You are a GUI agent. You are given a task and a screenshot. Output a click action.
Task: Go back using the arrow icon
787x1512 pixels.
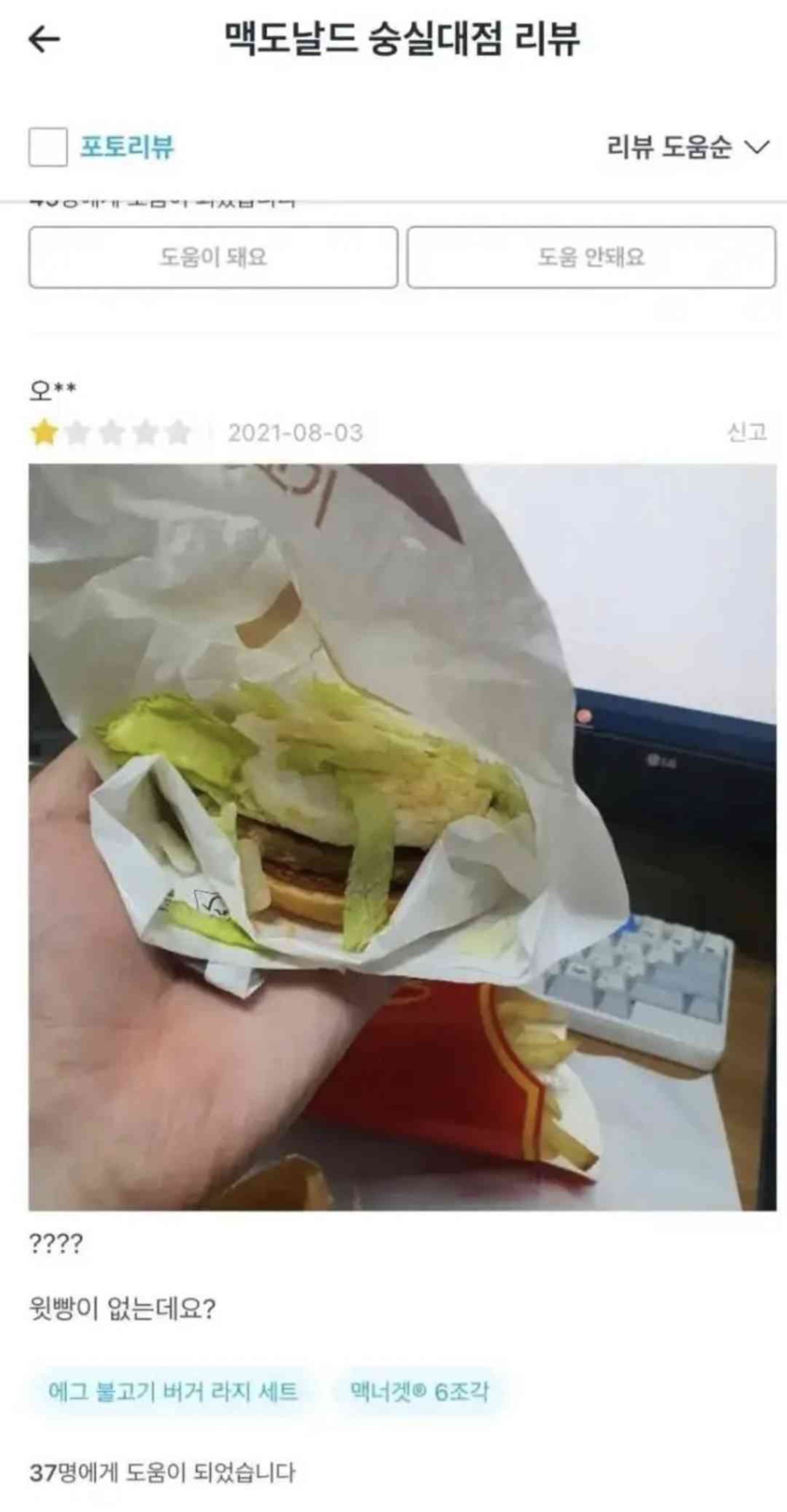(x=44, y=39)
